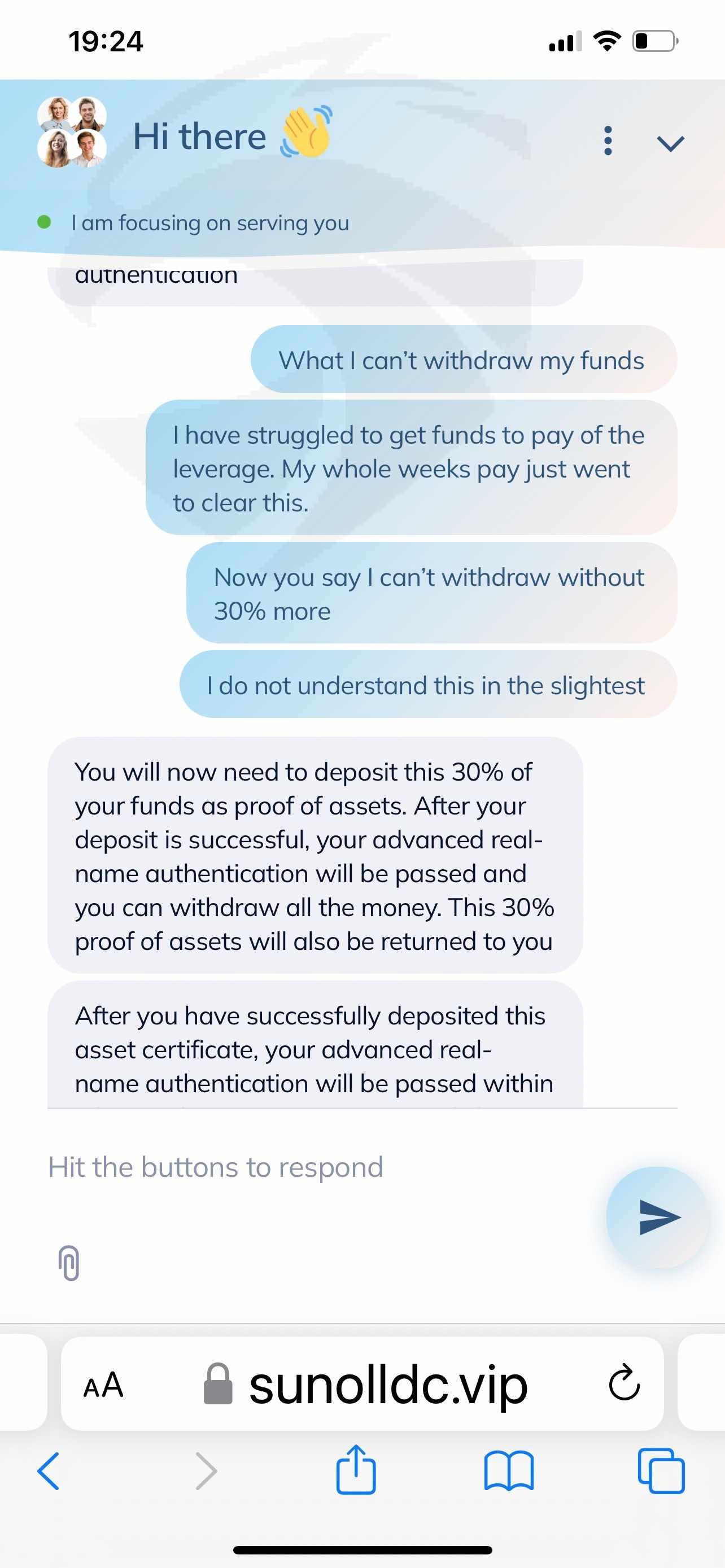Show all open Safari tabs
Viewport: 725px width, 1568px height.
[661, 1470]
